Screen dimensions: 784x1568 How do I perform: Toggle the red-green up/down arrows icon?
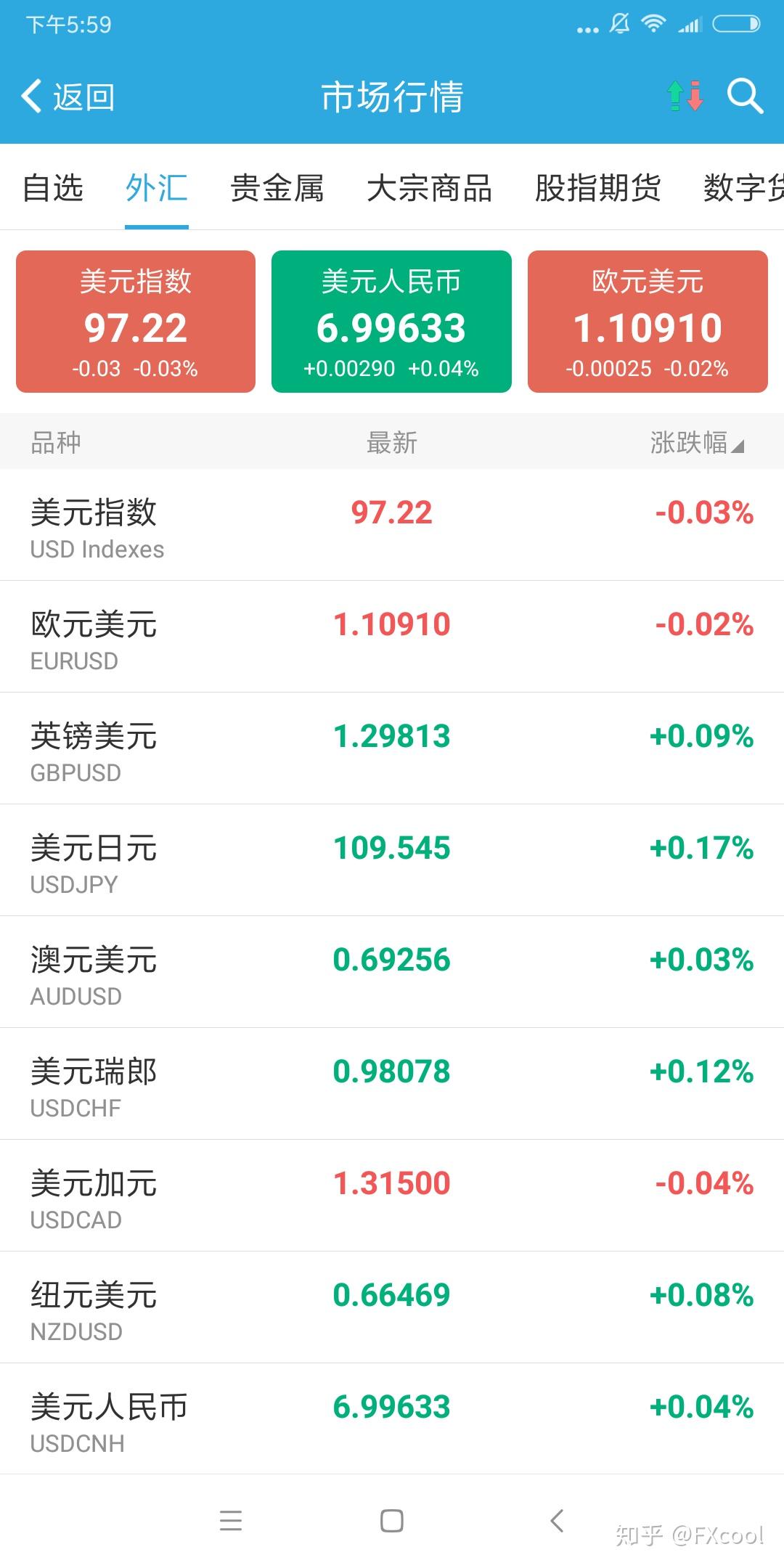tap(685, 96)
